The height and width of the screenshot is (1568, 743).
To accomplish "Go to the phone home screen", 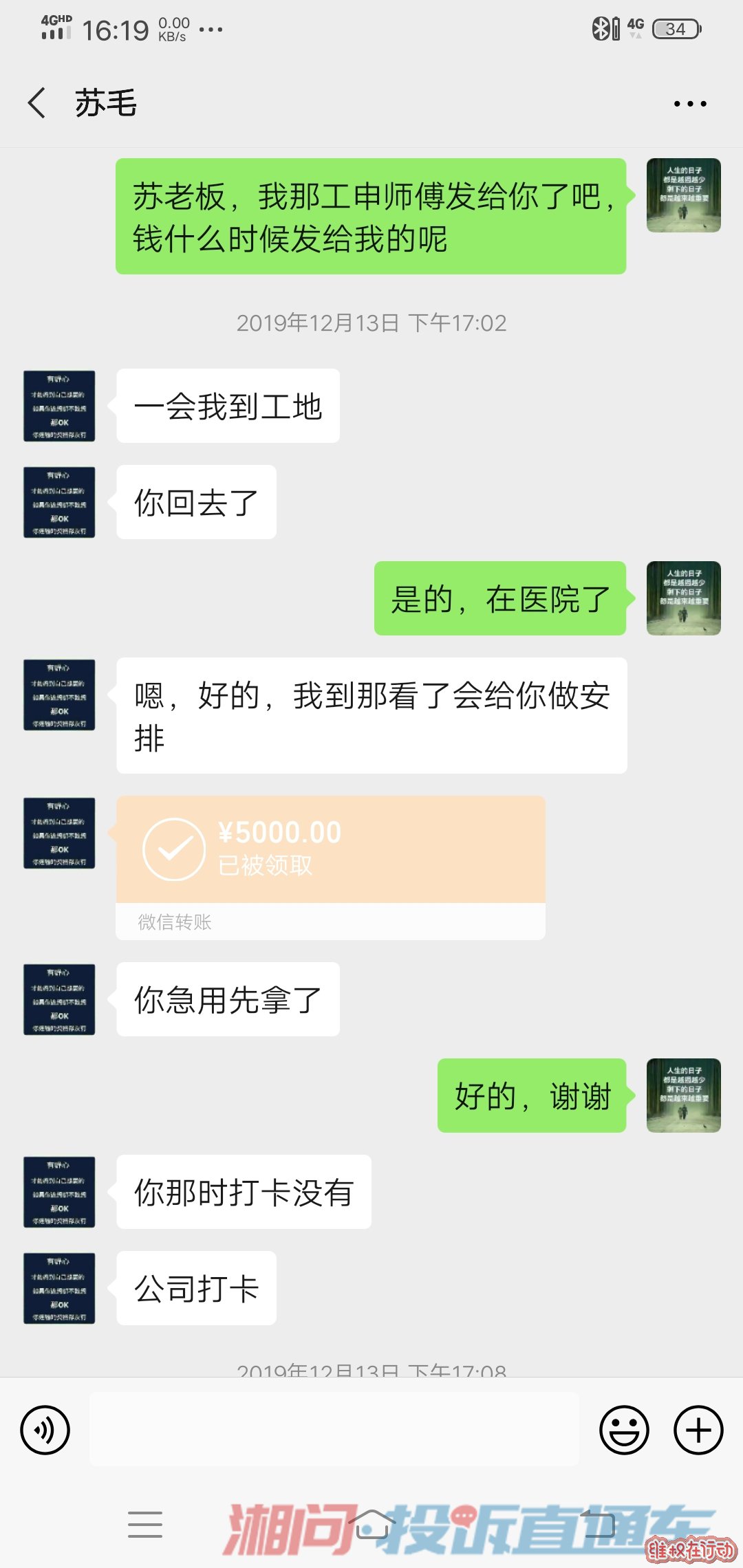I will click(x=371, y=1525).
